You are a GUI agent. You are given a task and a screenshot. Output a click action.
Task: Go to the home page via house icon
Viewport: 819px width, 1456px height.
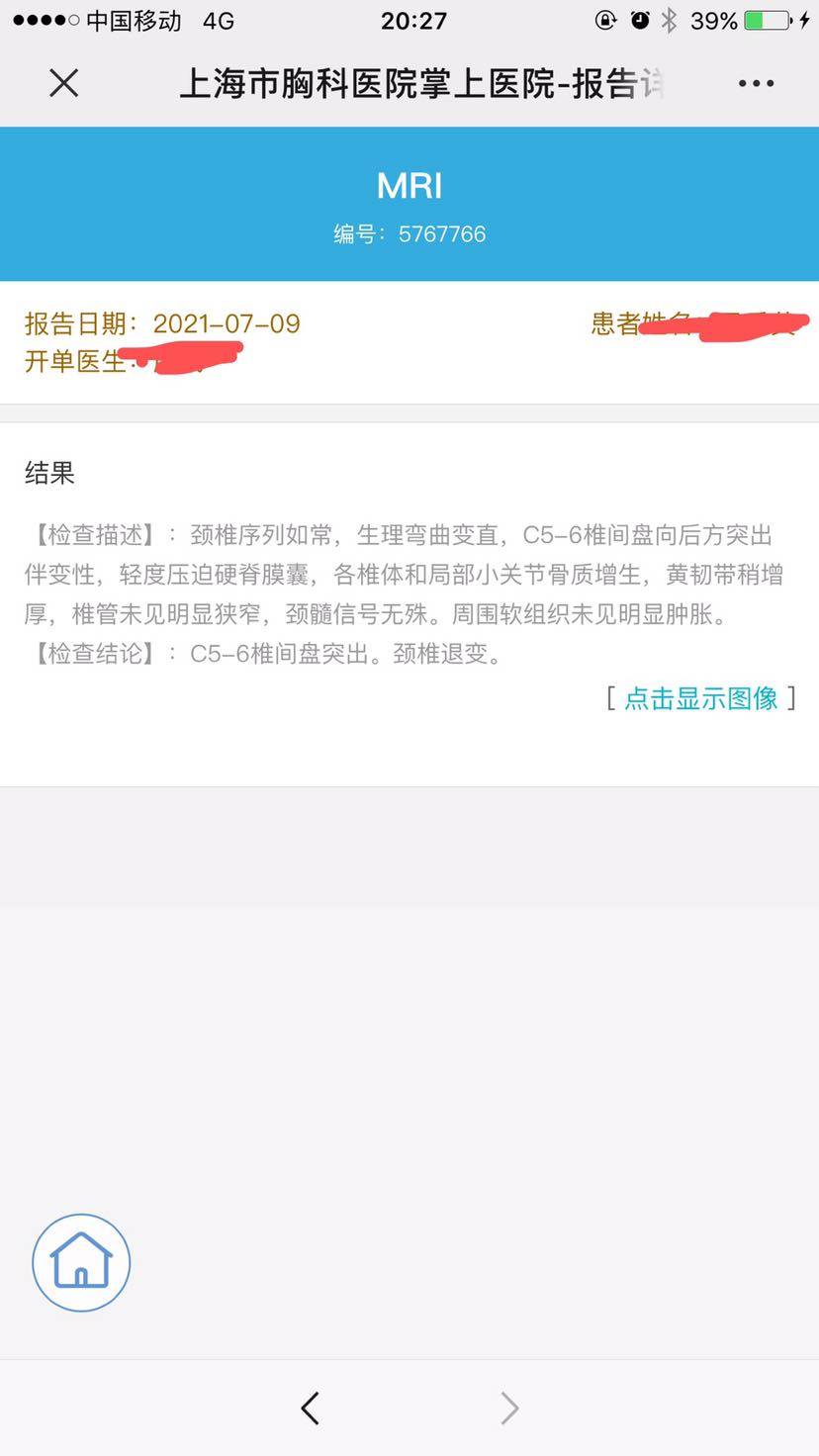click(x=81, y=1262)
